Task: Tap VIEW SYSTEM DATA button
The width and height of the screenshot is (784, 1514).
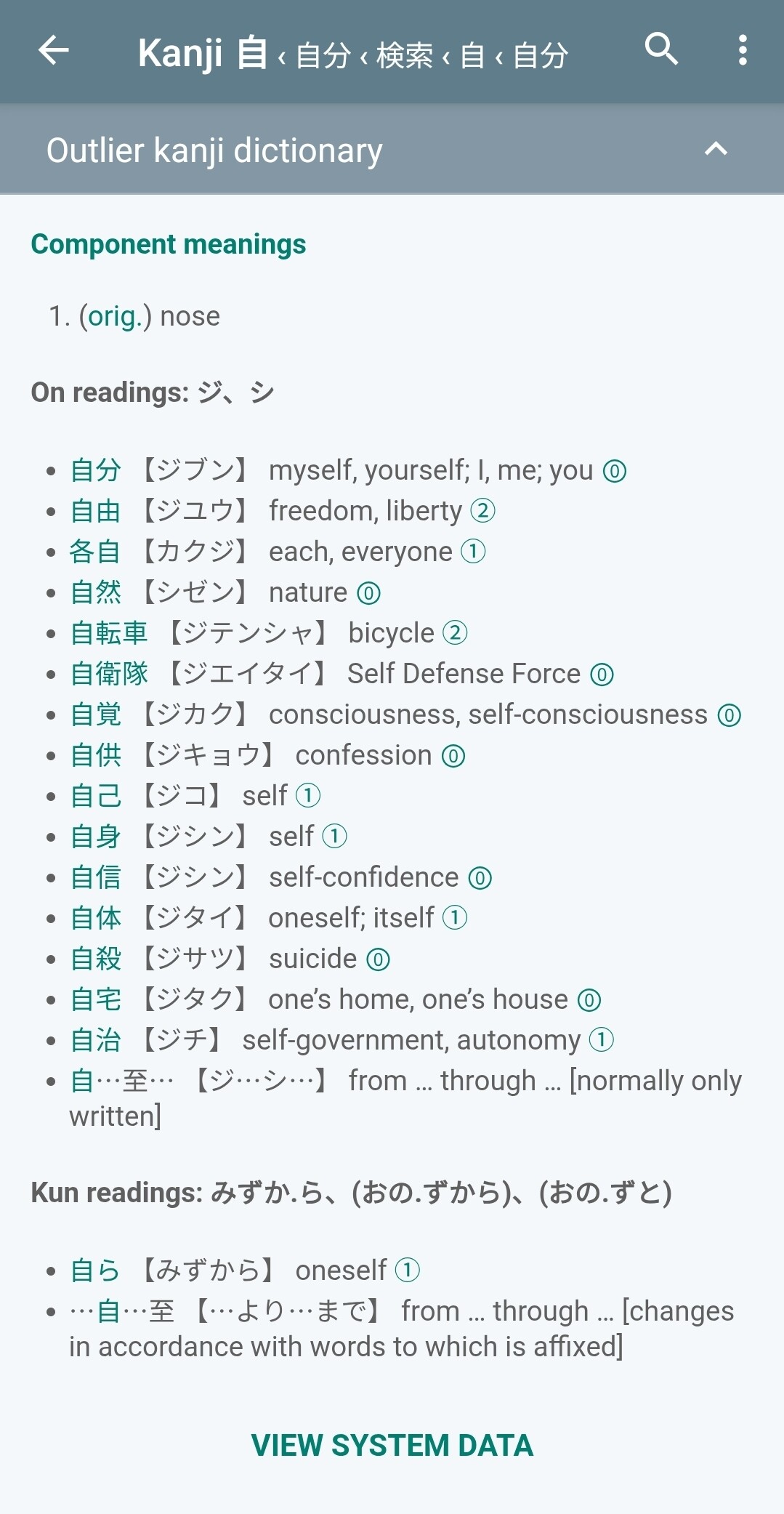Action: tap(392, 1445)
